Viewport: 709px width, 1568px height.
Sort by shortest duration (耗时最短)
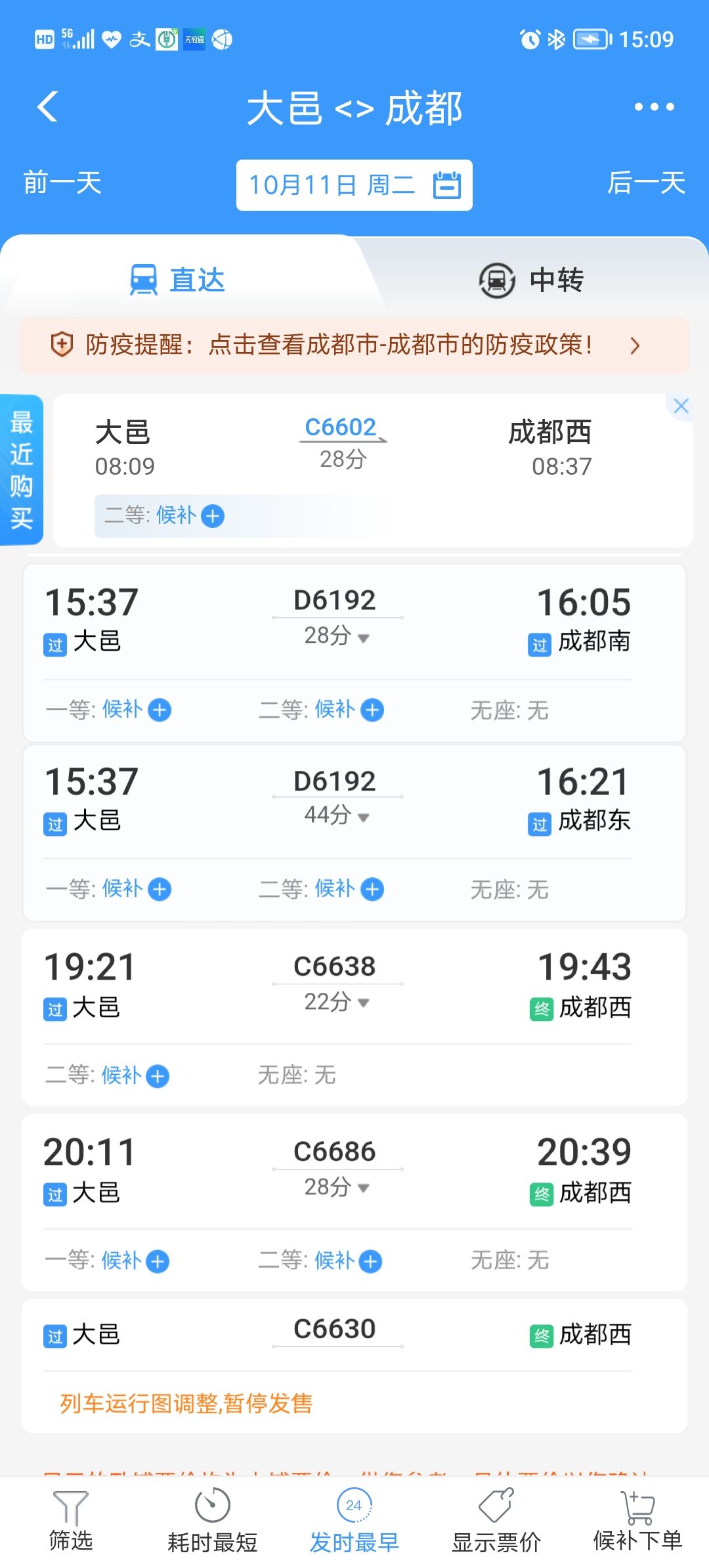212,1522
